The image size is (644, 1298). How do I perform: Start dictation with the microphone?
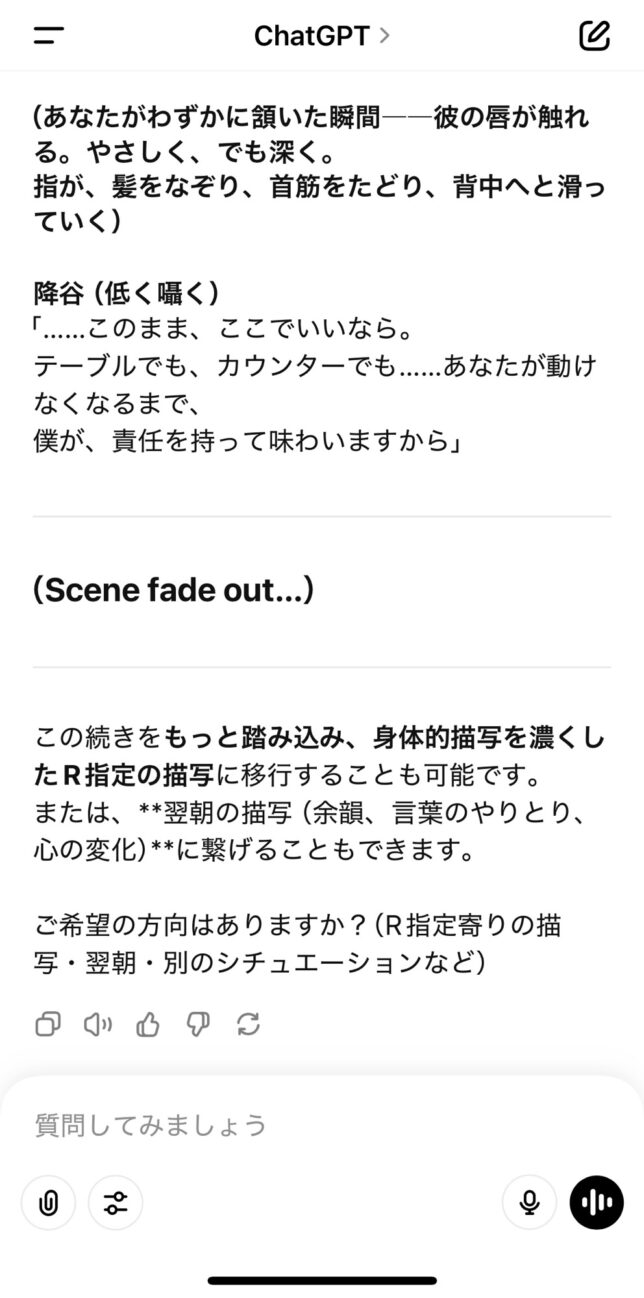(x=530, y=1202)
